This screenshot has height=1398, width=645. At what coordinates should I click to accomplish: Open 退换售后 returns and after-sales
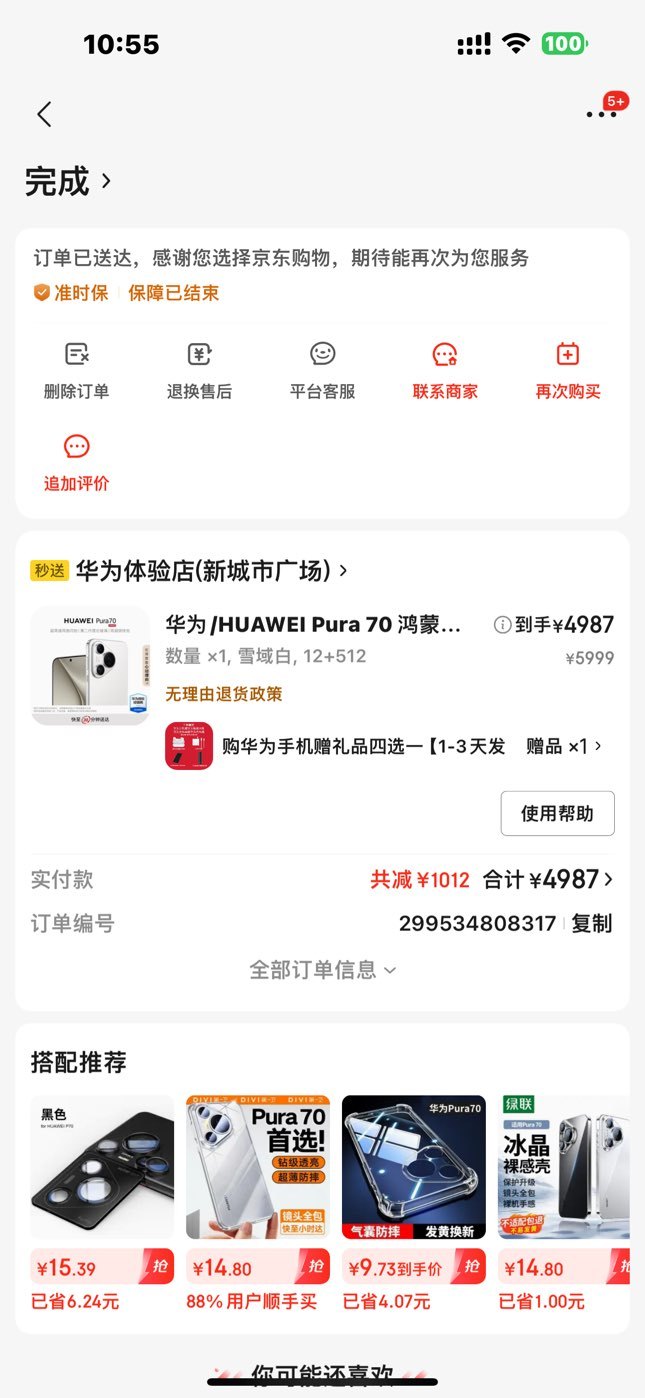coord(199,370)
